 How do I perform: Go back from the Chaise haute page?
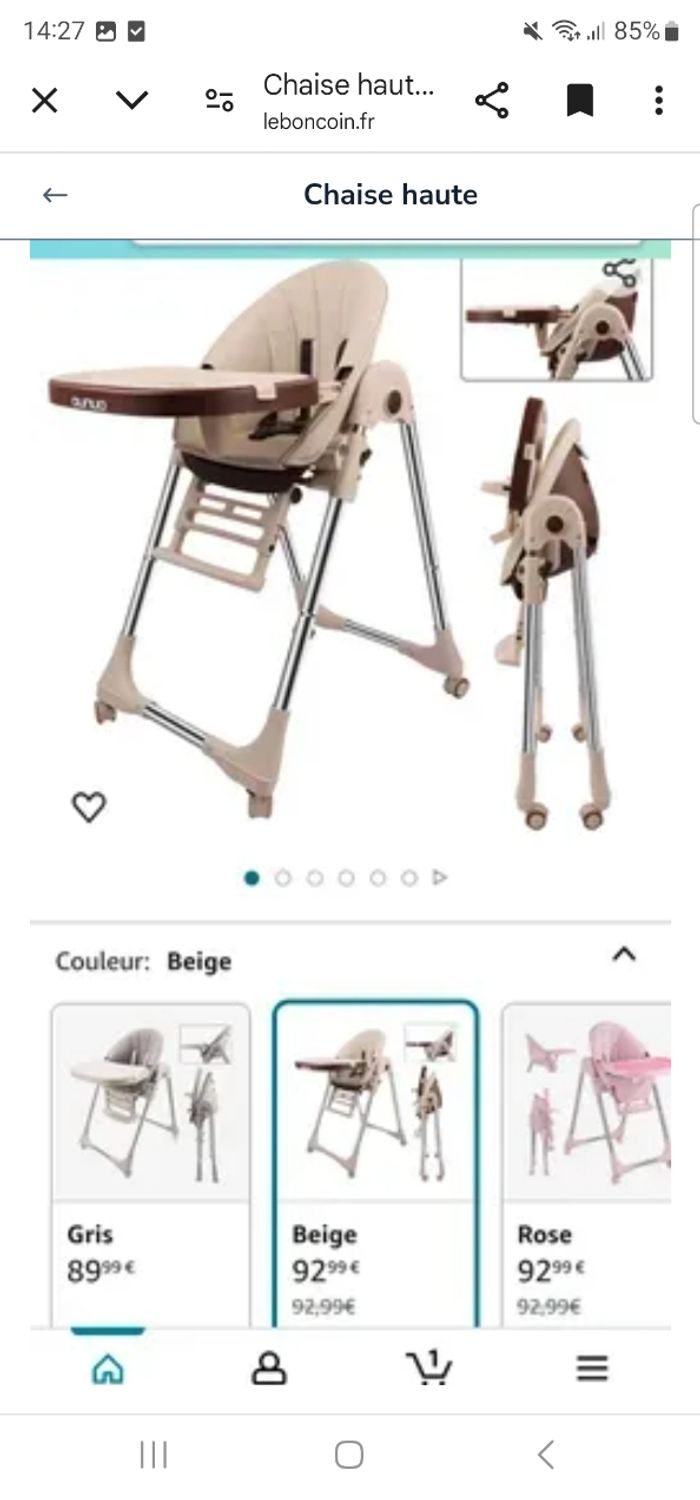[55, 195]
